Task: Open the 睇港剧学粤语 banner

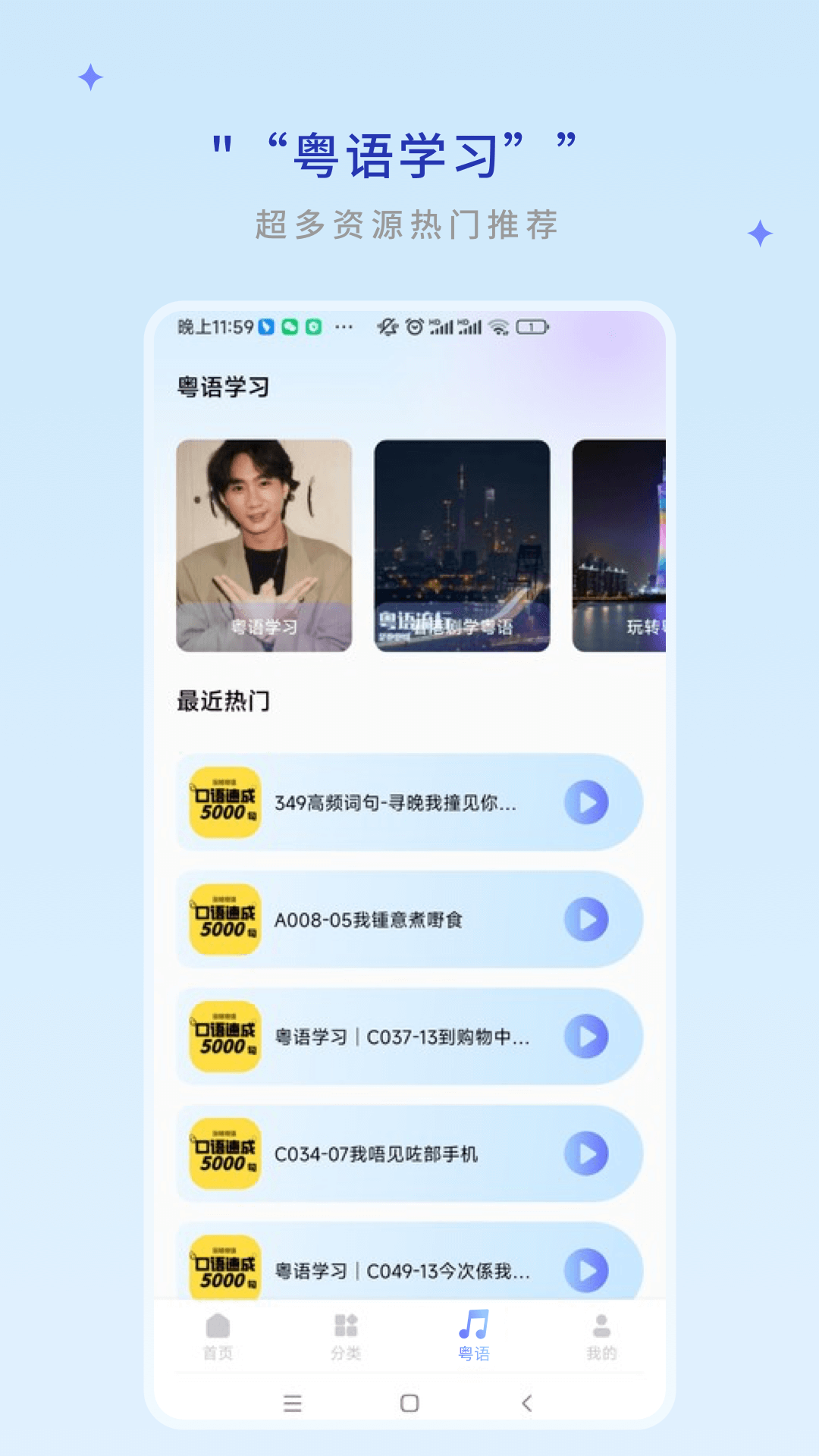Action: pos(460,546)
